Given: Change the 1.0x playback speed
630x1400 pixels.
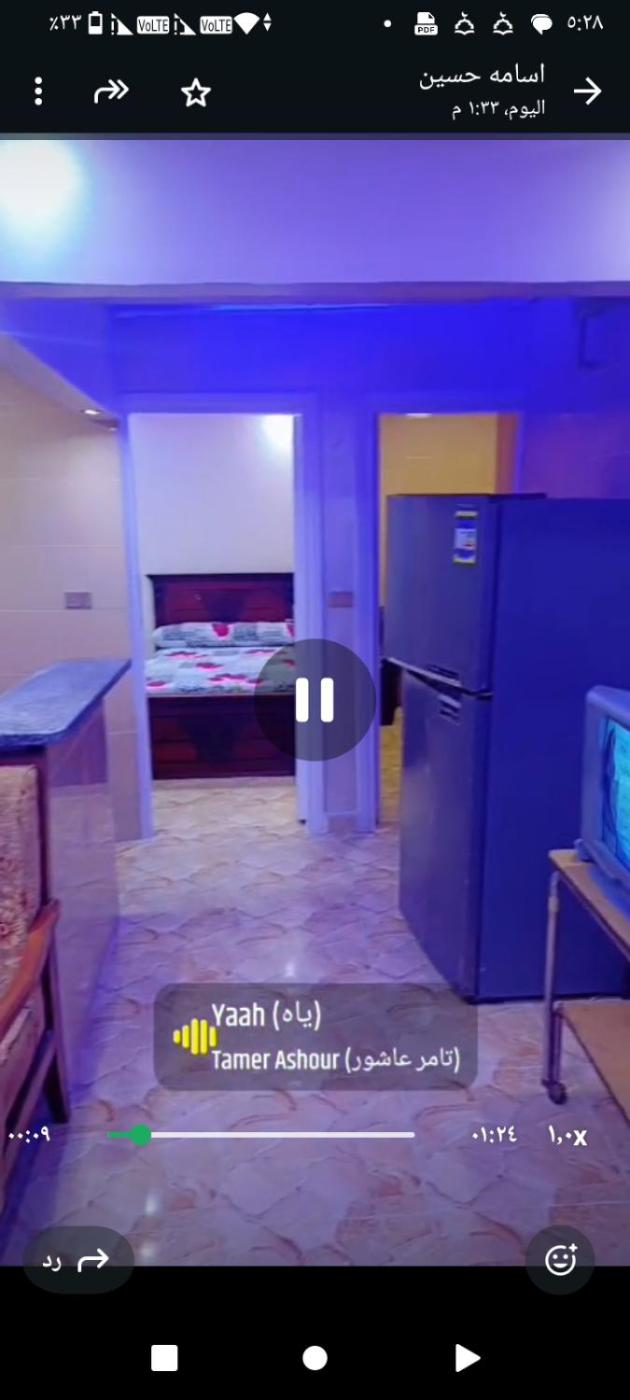Looking at the screenshot, I should [567, 1135].
